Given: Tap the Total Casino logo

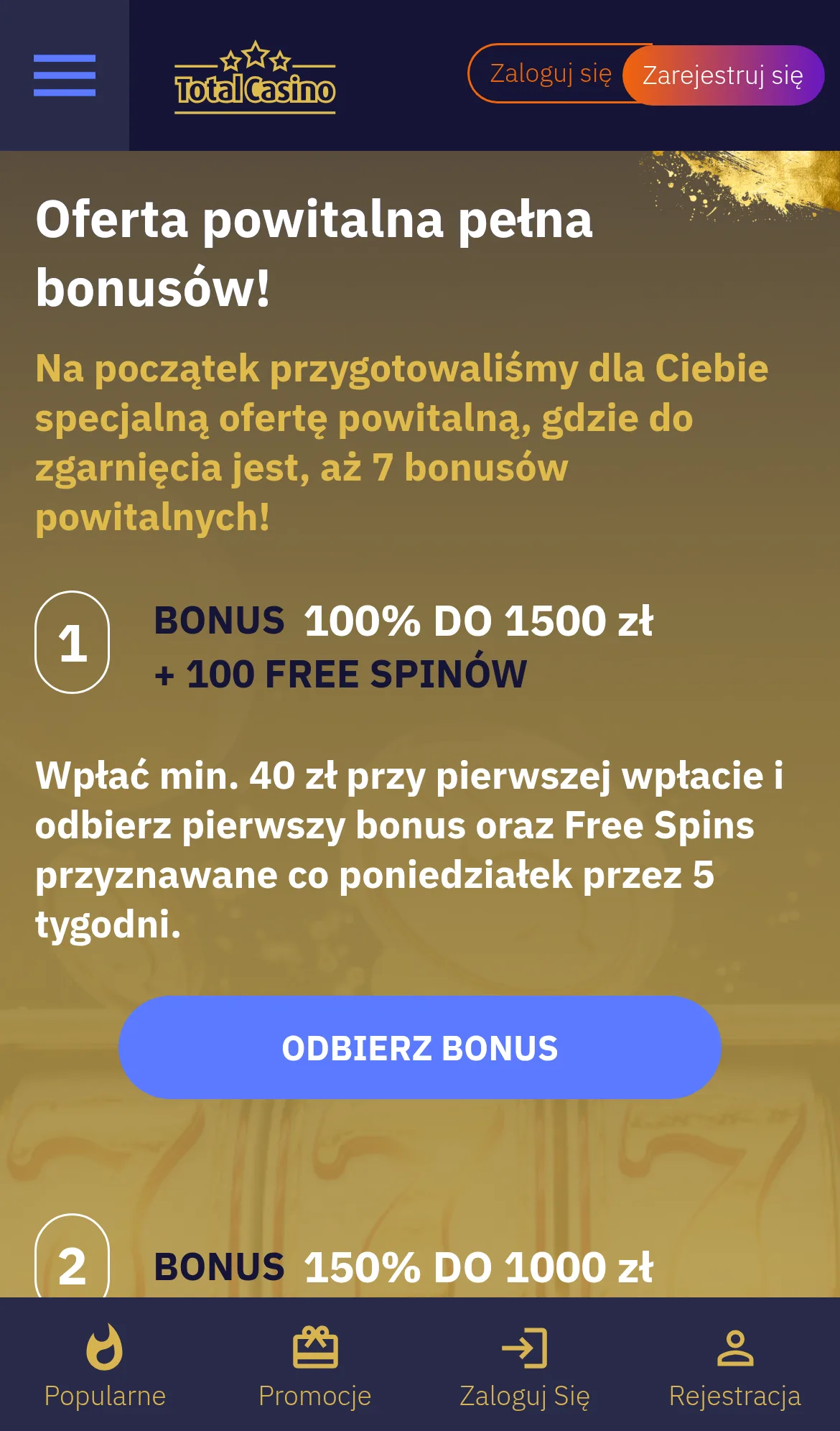Looking at the screenshot, I should [x=255, y=78].
